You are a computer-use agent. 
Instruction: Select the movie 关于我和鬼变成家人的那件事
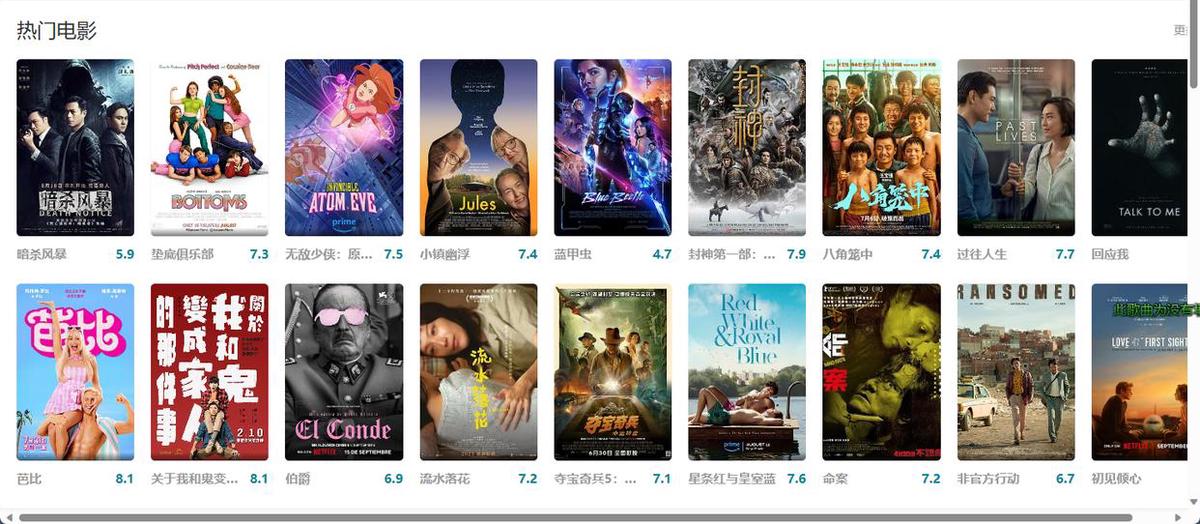click(x=209, y=372)
